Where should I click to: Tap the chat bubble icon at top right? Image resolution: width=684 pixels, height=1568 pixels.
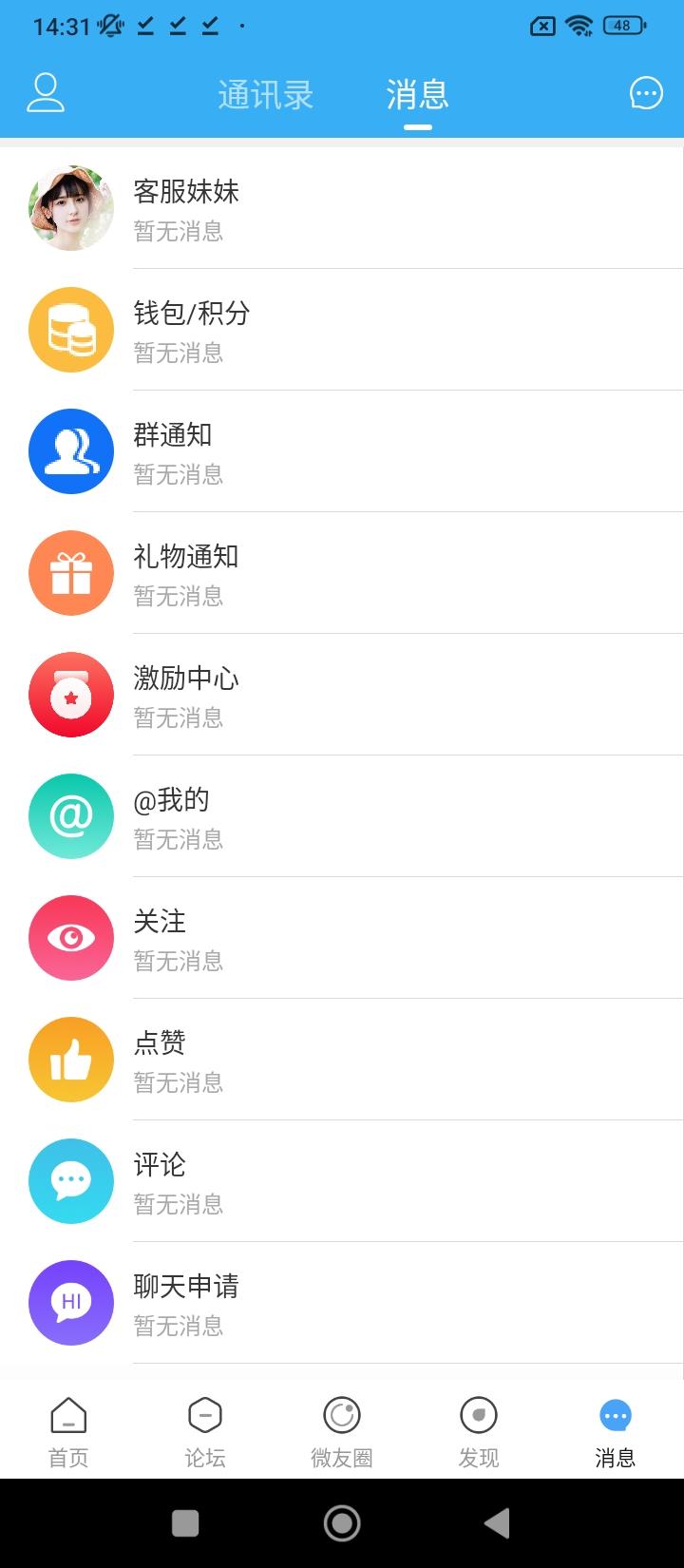coord(645,93)
